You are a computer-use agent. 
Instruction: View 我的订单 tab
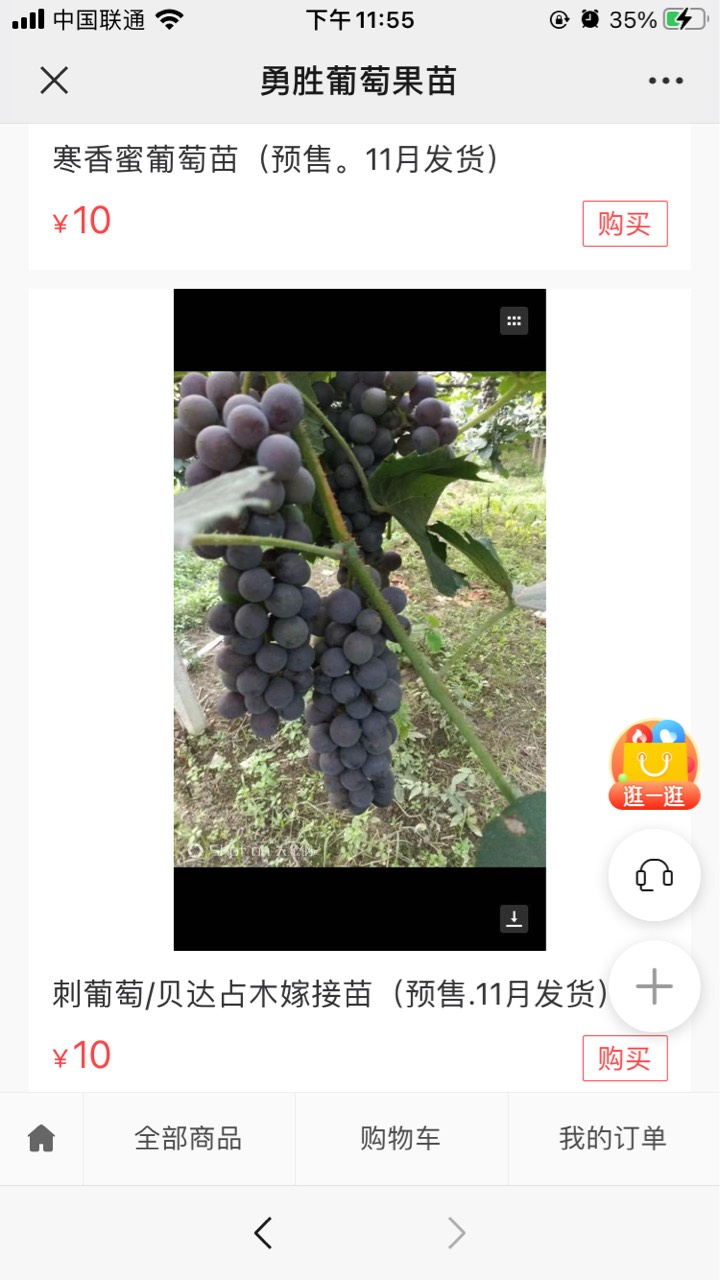[x=613, y=1138]
